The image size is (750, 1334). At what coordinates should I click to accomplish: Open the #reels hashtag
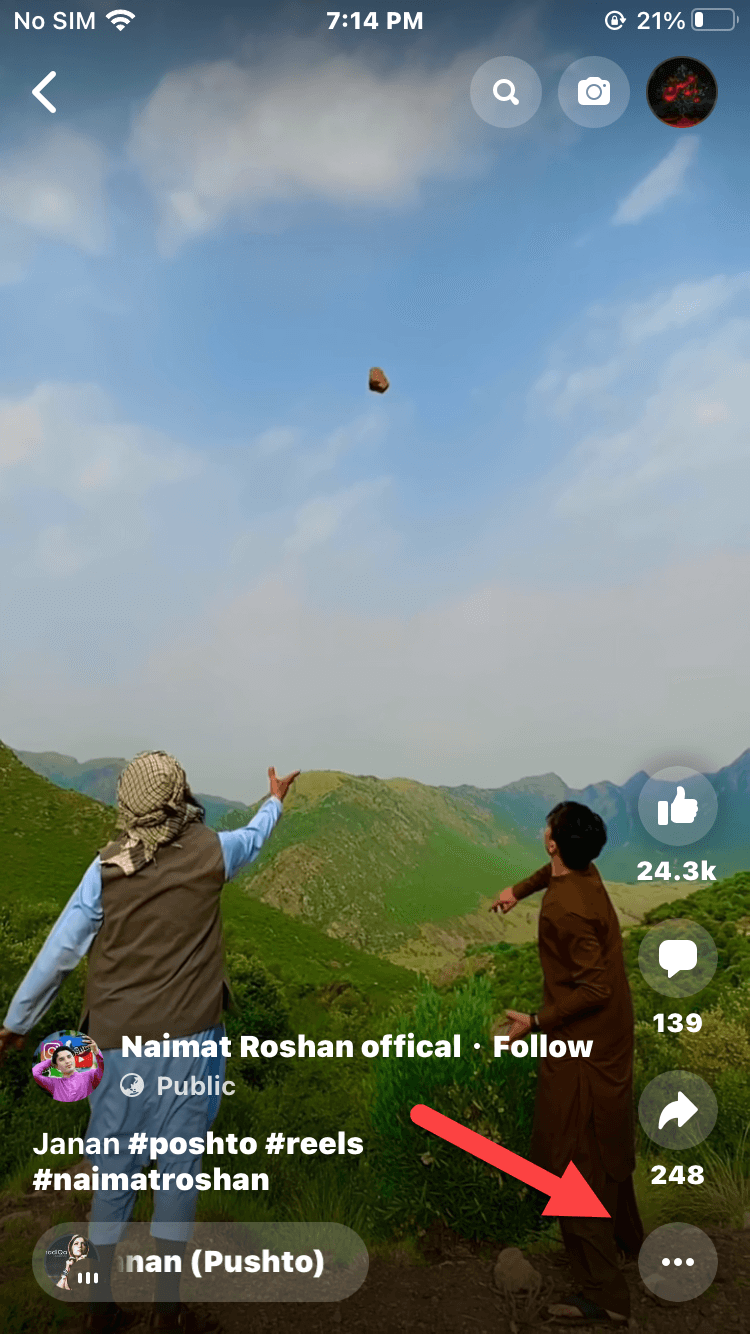pyautogui.click(x=314, y=1144)
